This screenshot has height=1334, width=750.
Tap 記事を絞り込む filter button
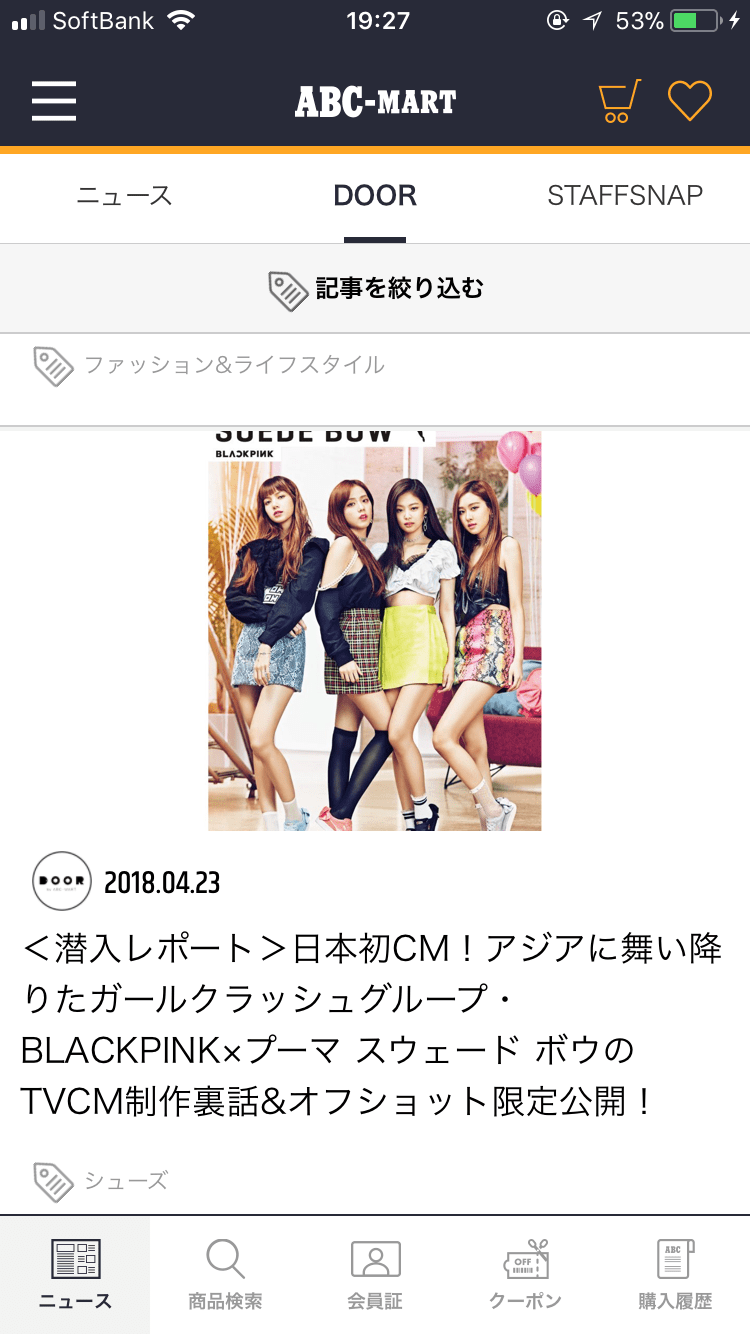[x=375, y=289]
